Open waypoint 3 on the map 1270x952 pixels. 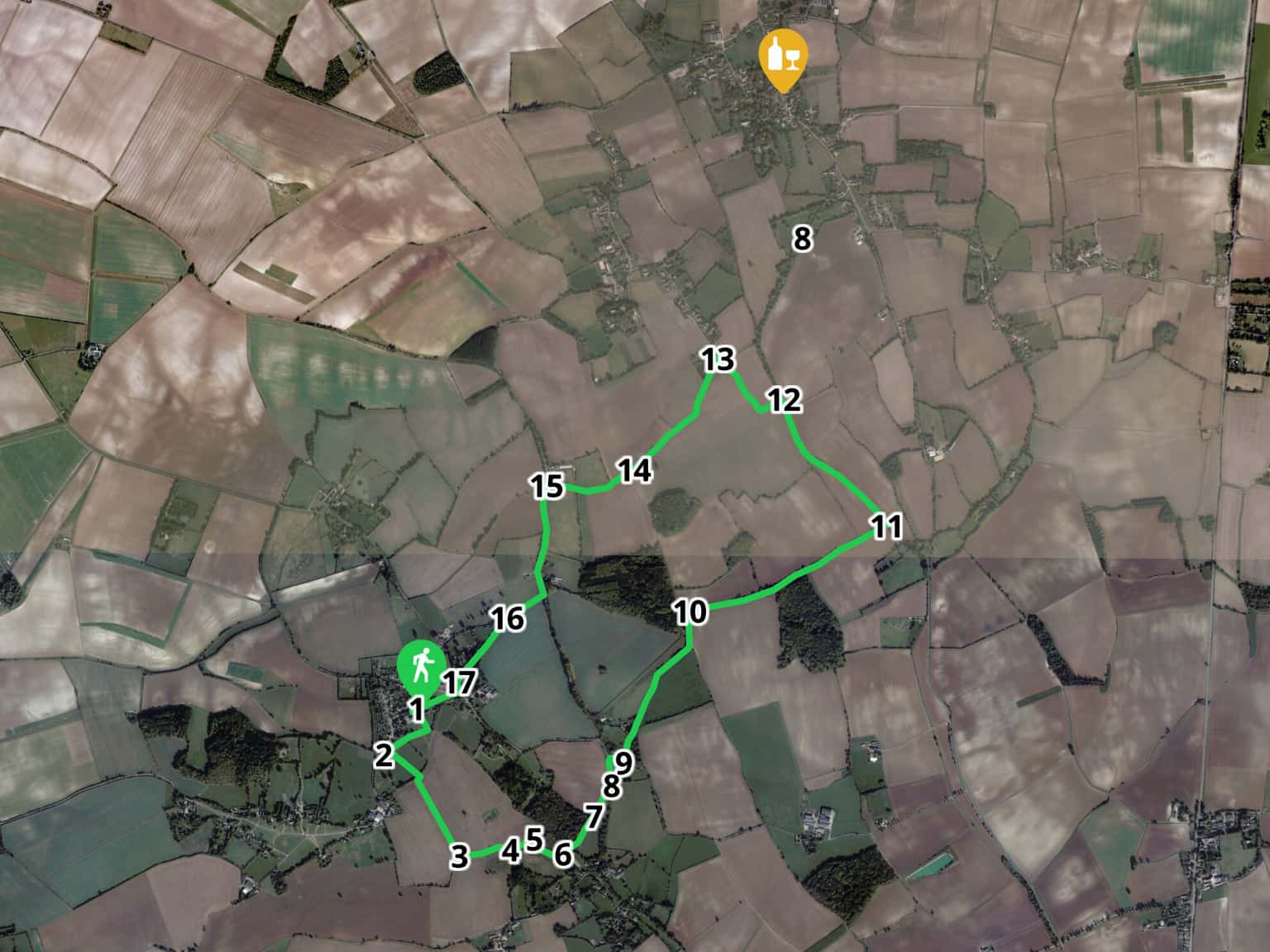(x=460, y=856)
